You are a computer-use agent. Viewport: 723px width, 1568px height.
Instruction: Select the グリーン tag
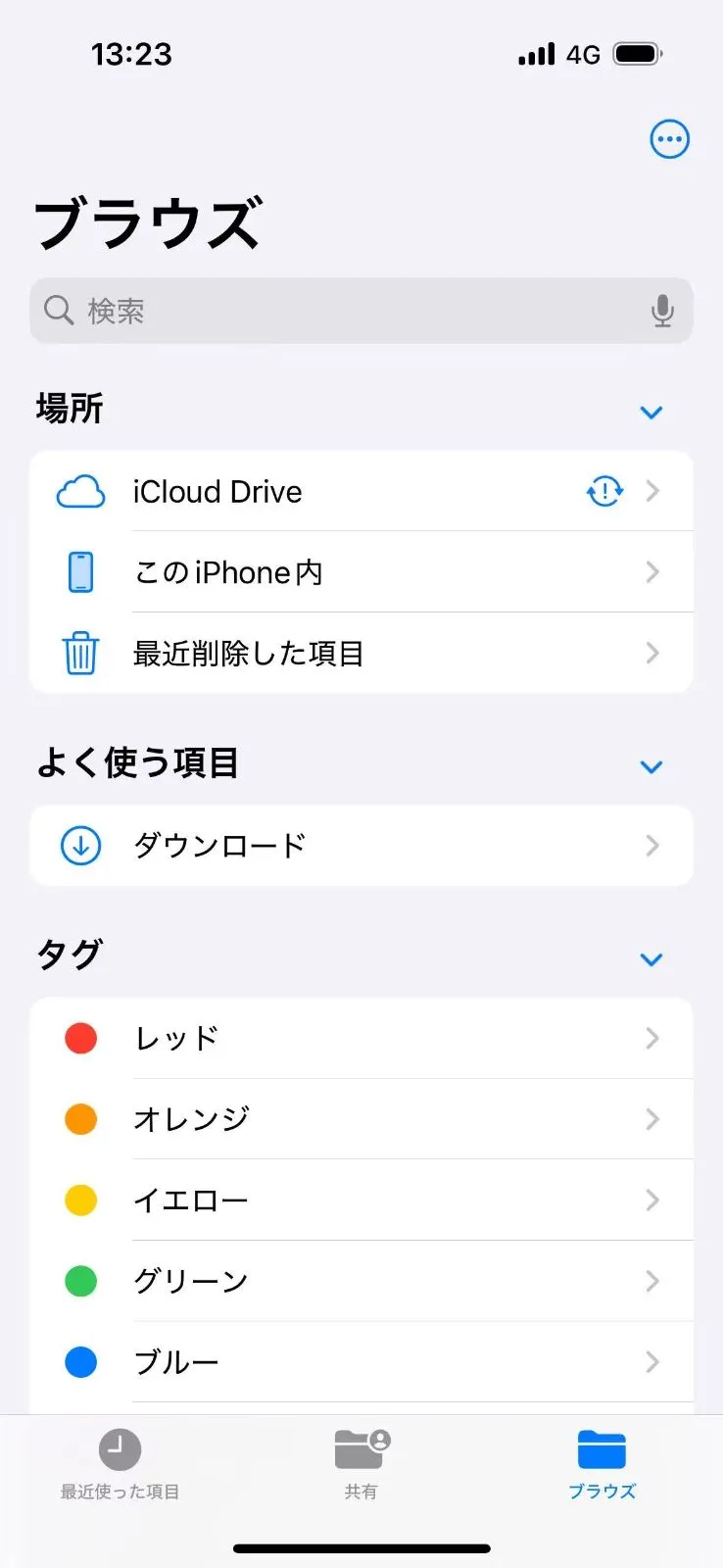pyautogui.click(x=361, y=1281)
